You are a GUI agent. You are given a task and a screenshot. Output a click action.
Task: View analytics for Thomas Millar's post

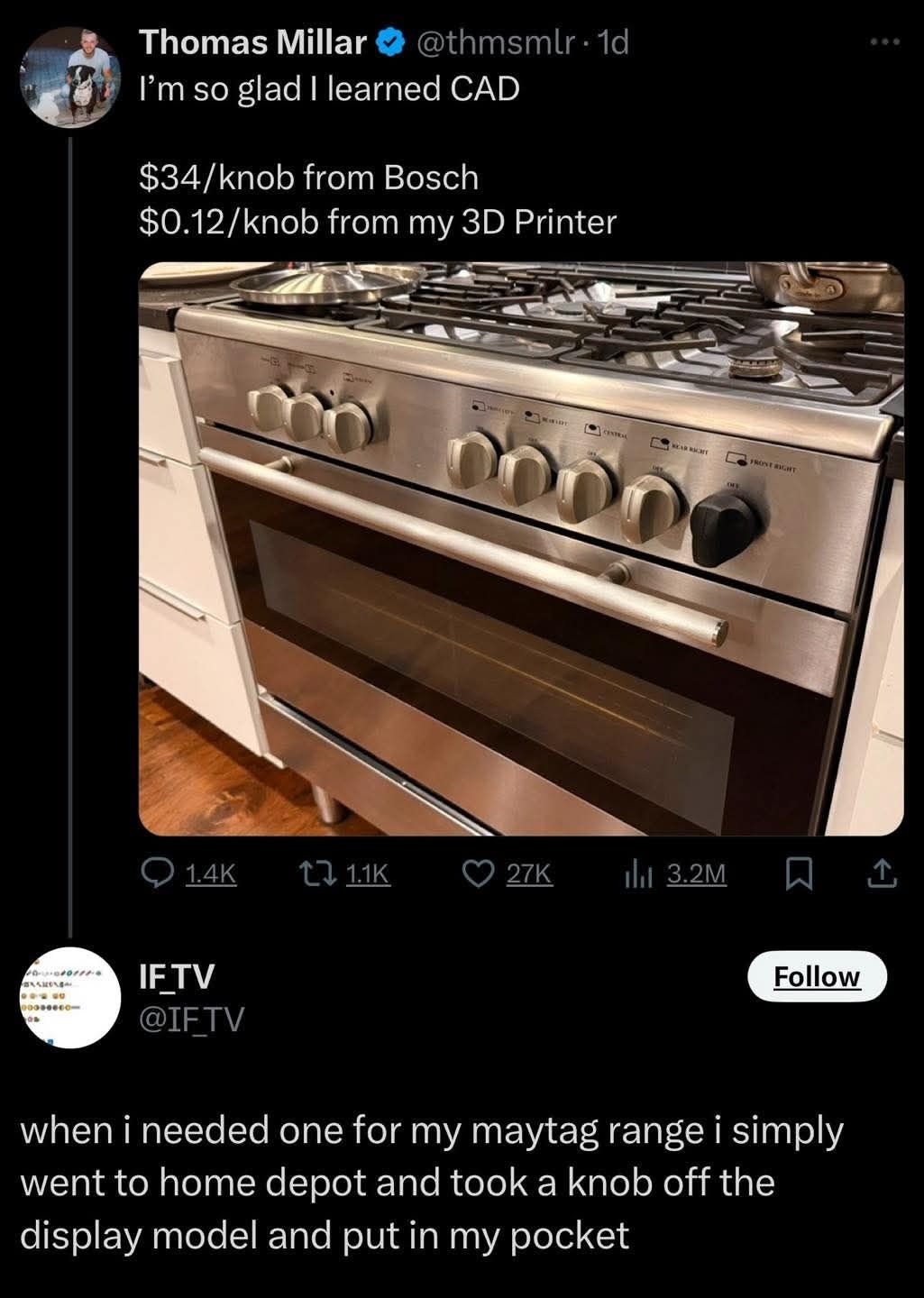(675, 873)
